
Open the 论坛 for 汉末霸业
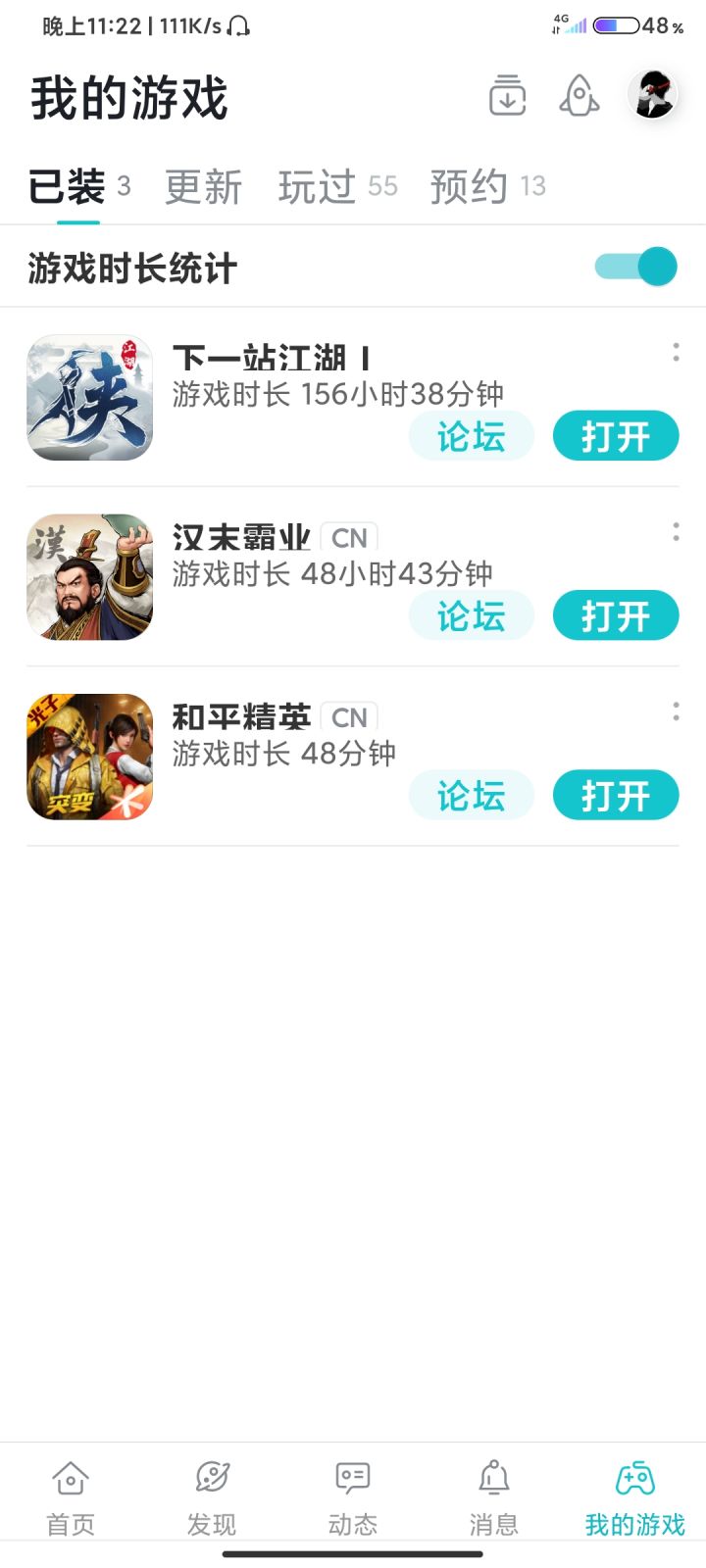(472, 615)
